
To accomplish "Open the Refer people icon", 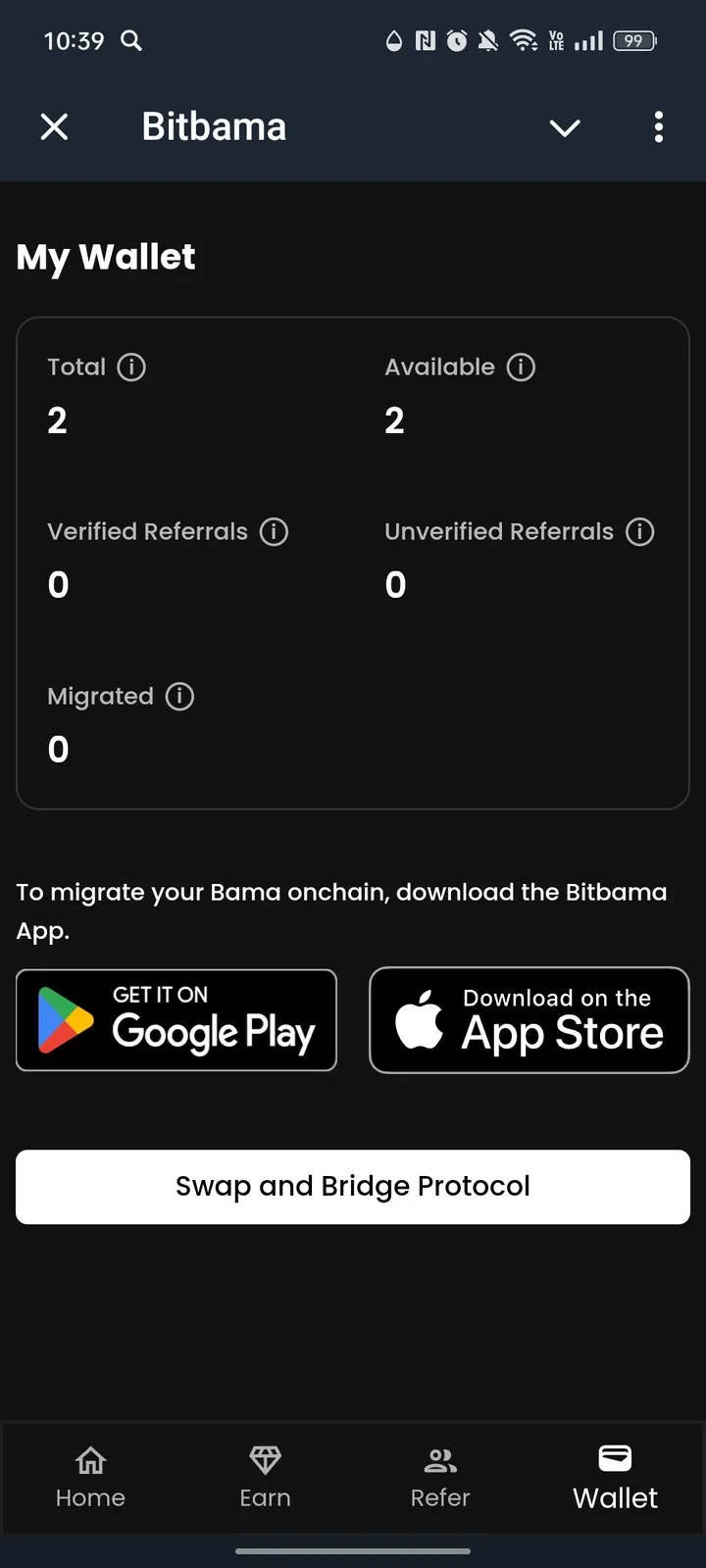I will 440,1458.
